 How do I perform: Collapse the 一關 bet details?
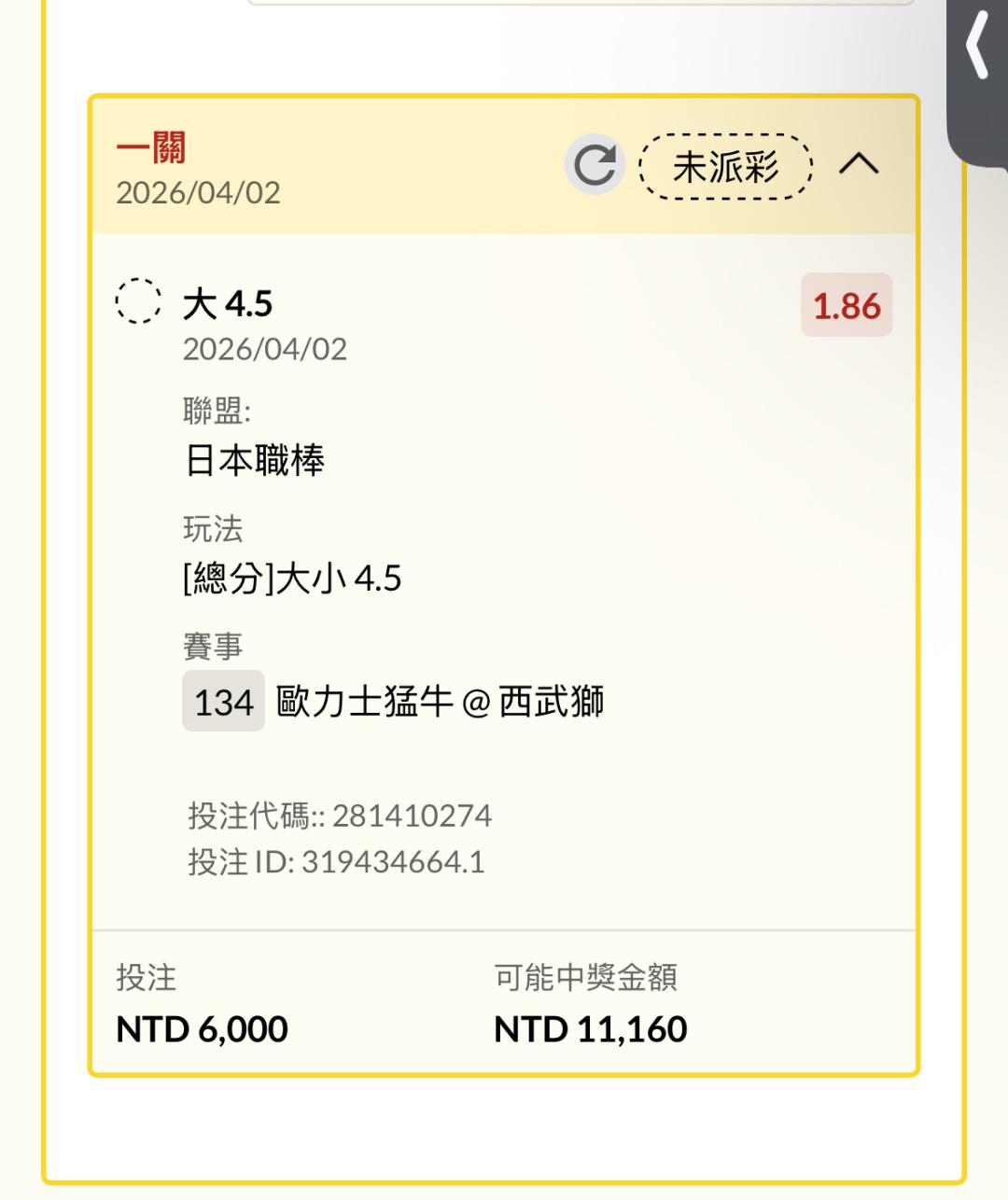(859, 165)
